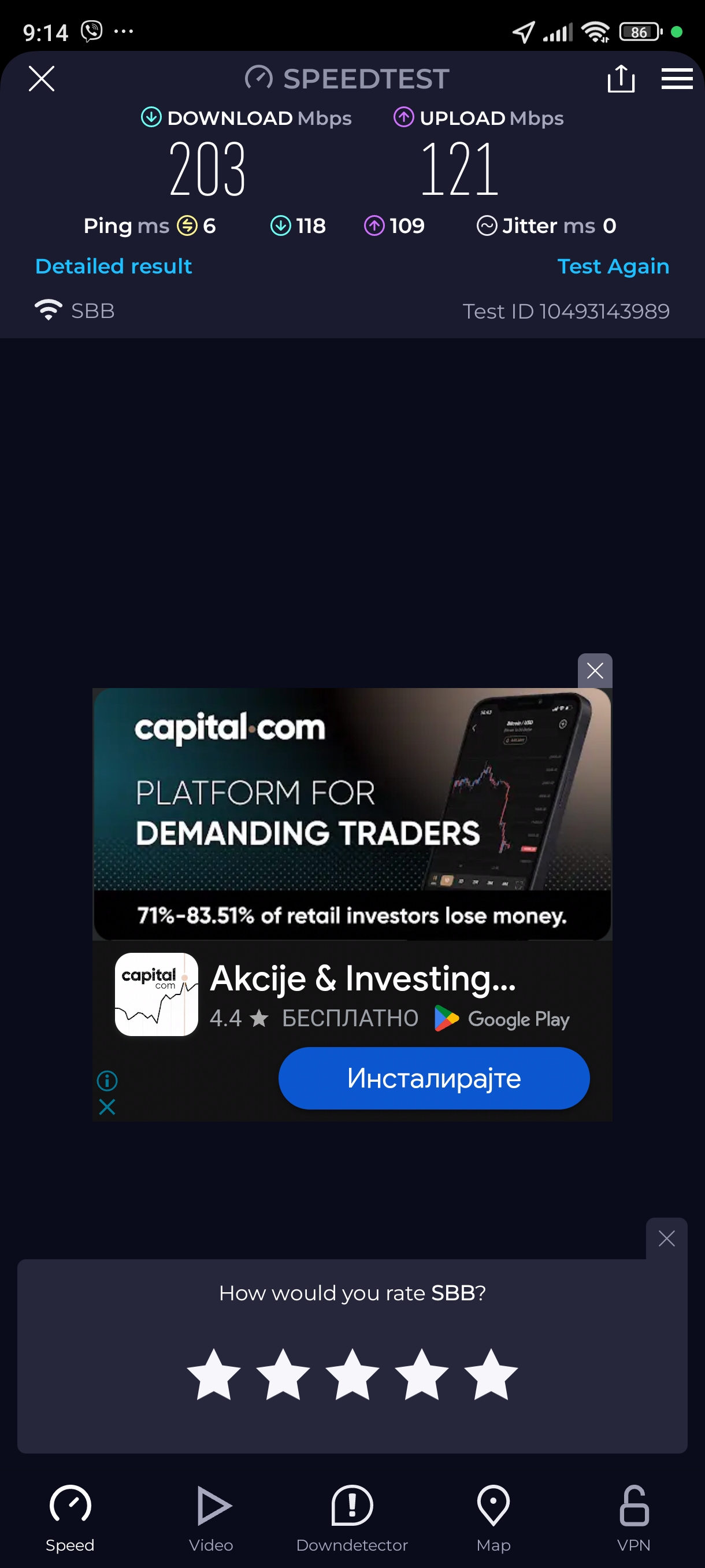Viewport: 705px width, 1568px height.
Task: Open the ad info icon
Action: [x=107, y=1081]
